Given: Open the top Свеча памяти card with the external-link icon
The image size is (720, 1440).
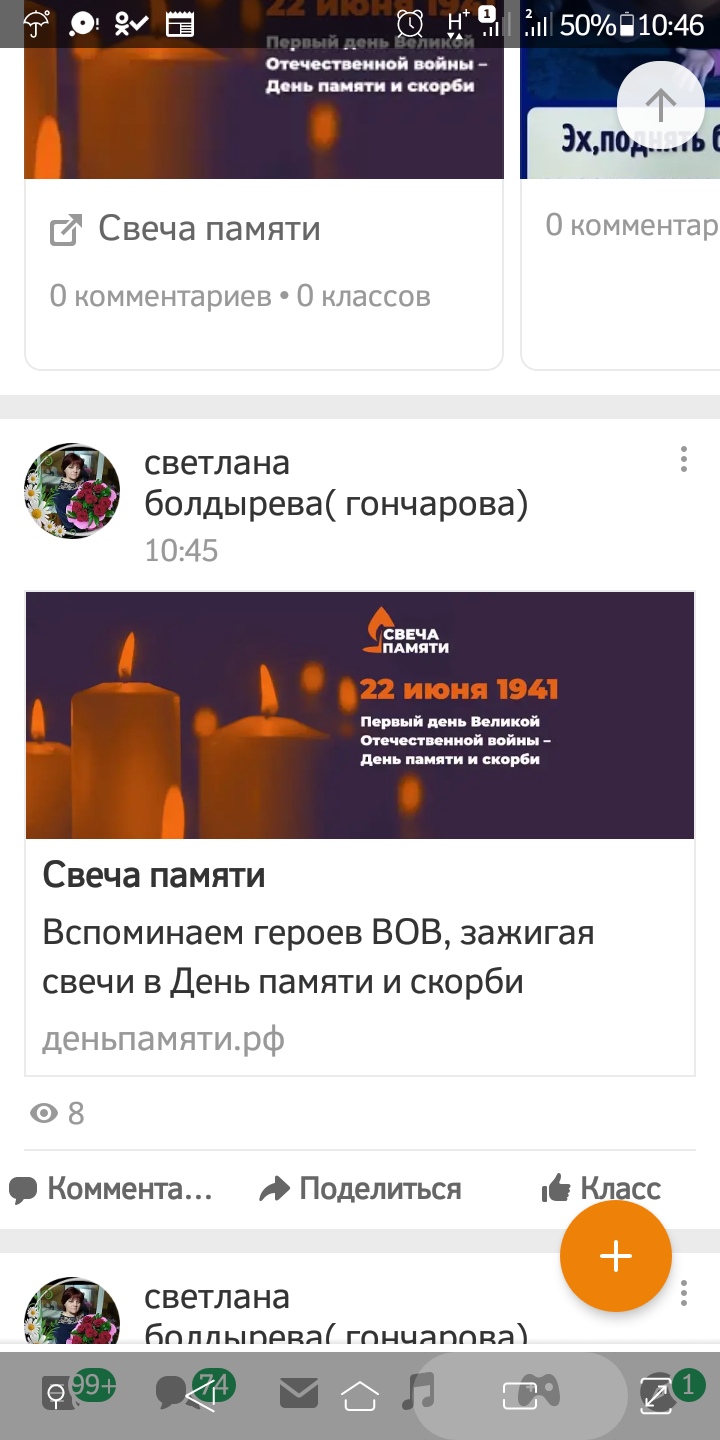Looking at the screenshot, I should pos(186,229).
